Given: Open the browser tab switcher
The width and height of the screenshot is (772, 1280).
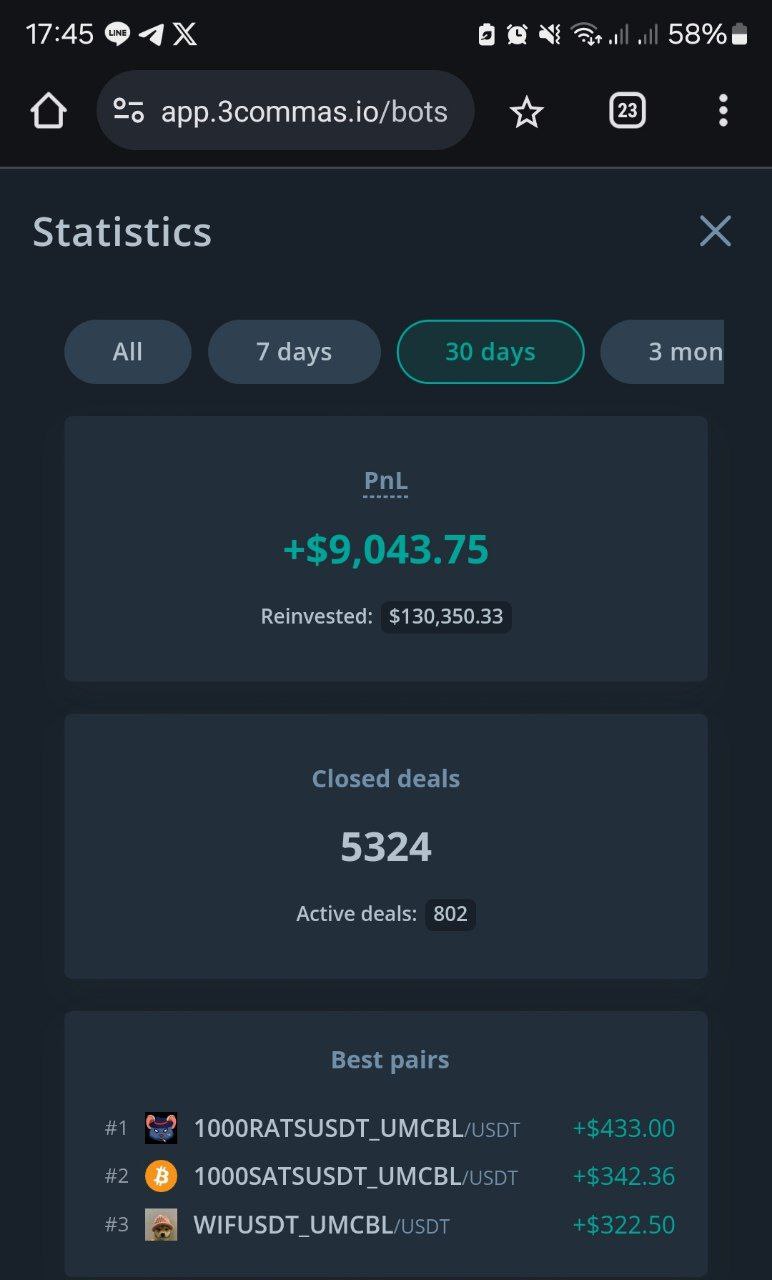Looking at the screenshot, I should 627,111.
